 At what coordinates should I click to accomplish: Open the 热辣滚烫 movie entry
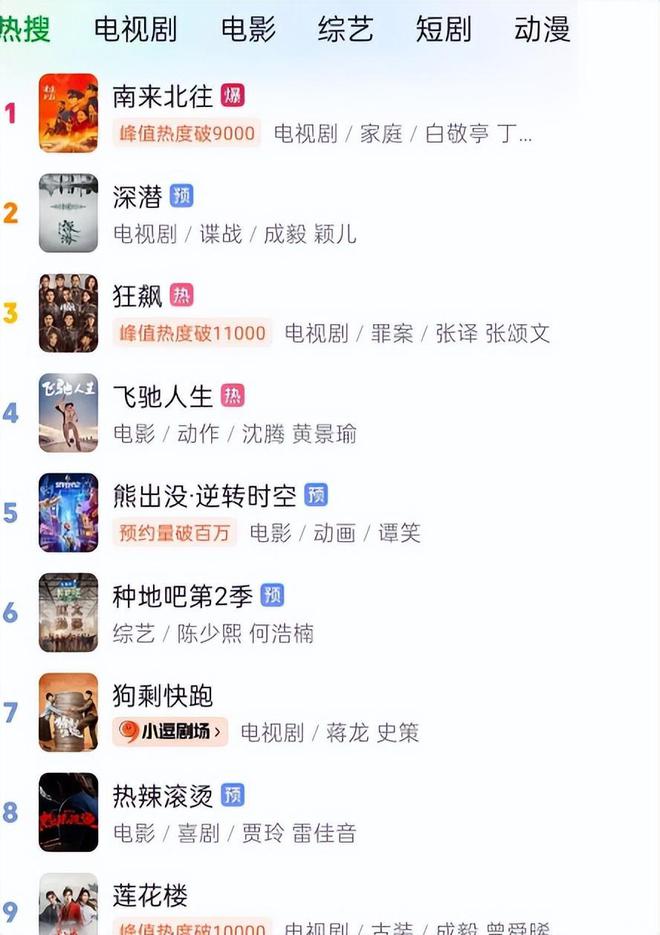(162, 796)
